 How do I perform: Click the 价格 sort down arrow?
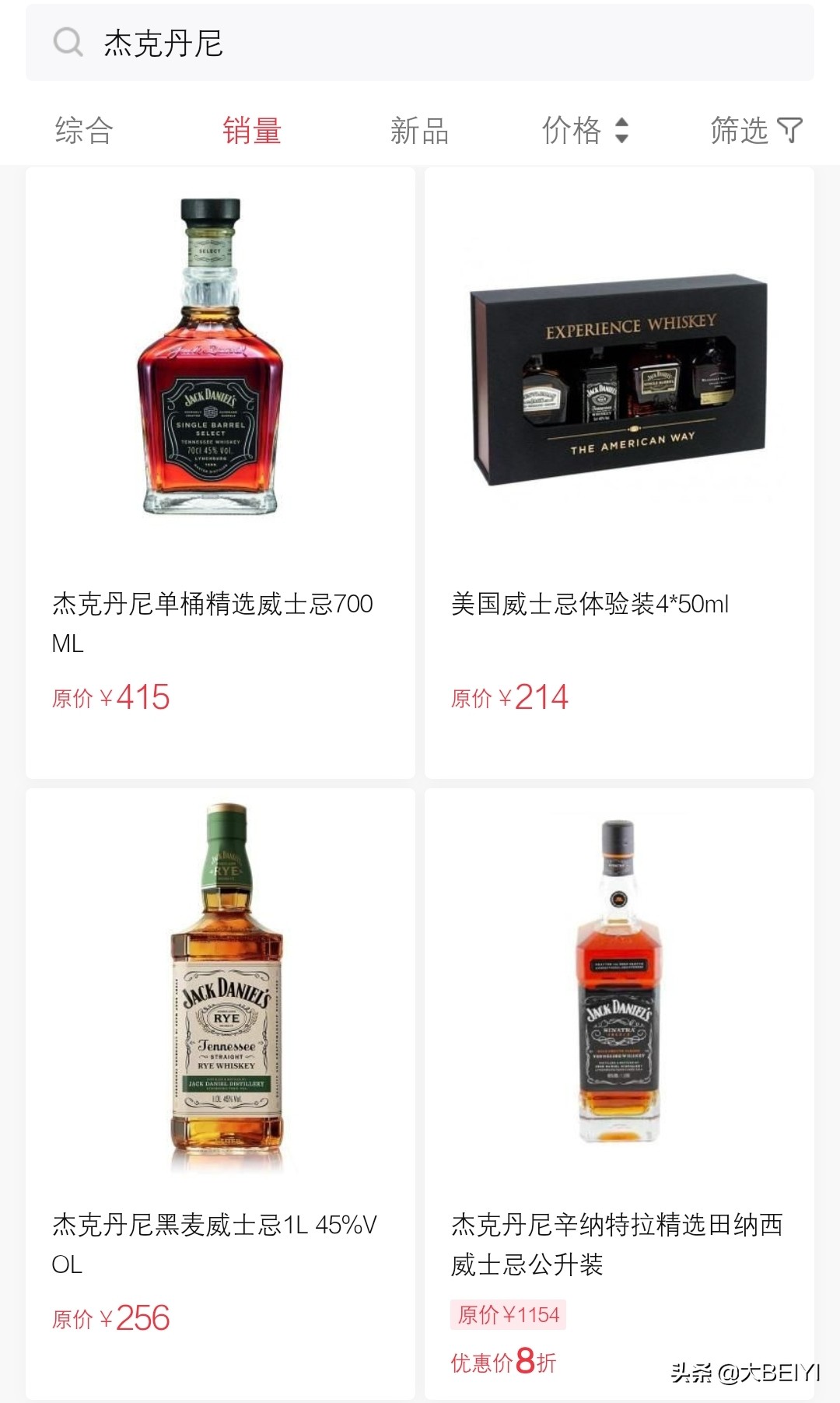click(x=622, y=138)
